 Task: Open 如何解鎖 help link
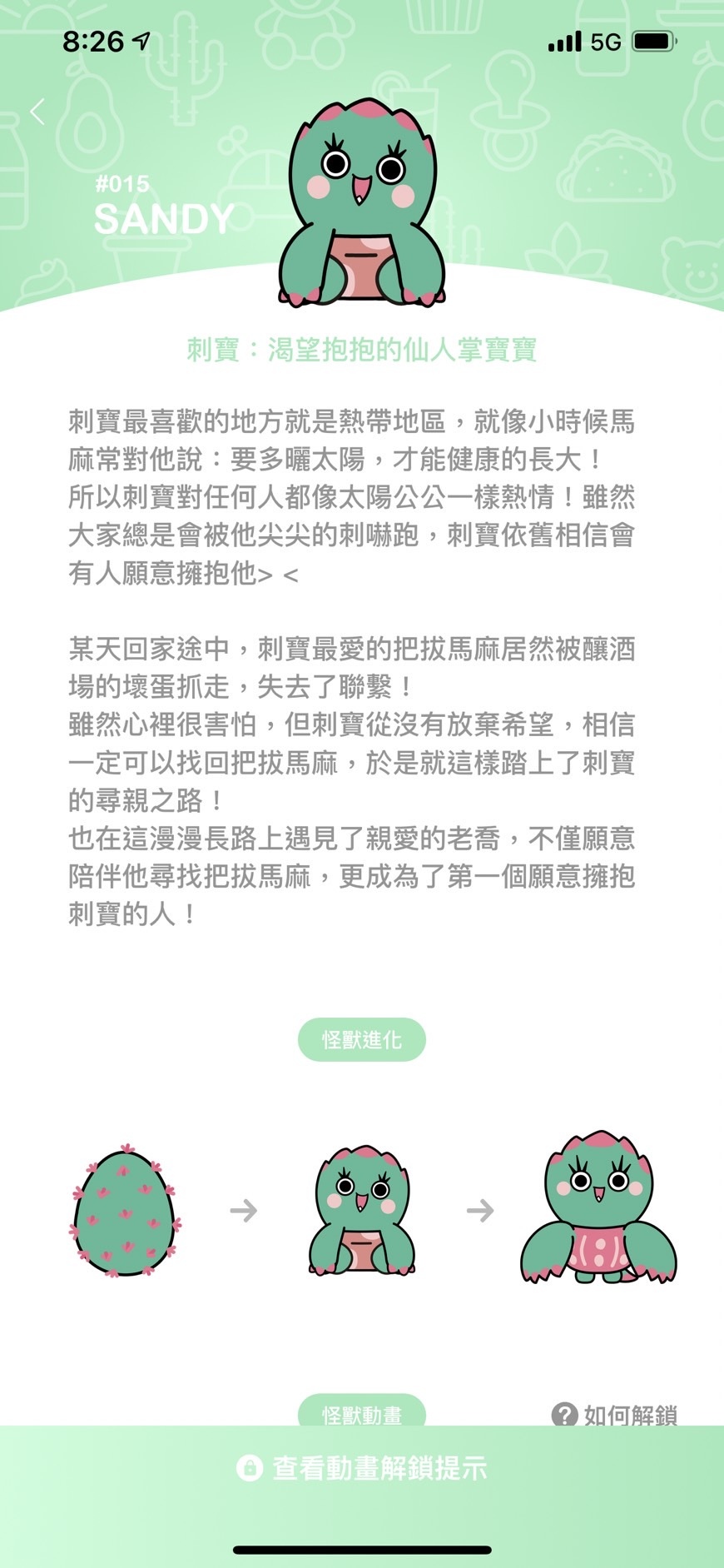coord(615,1414)
